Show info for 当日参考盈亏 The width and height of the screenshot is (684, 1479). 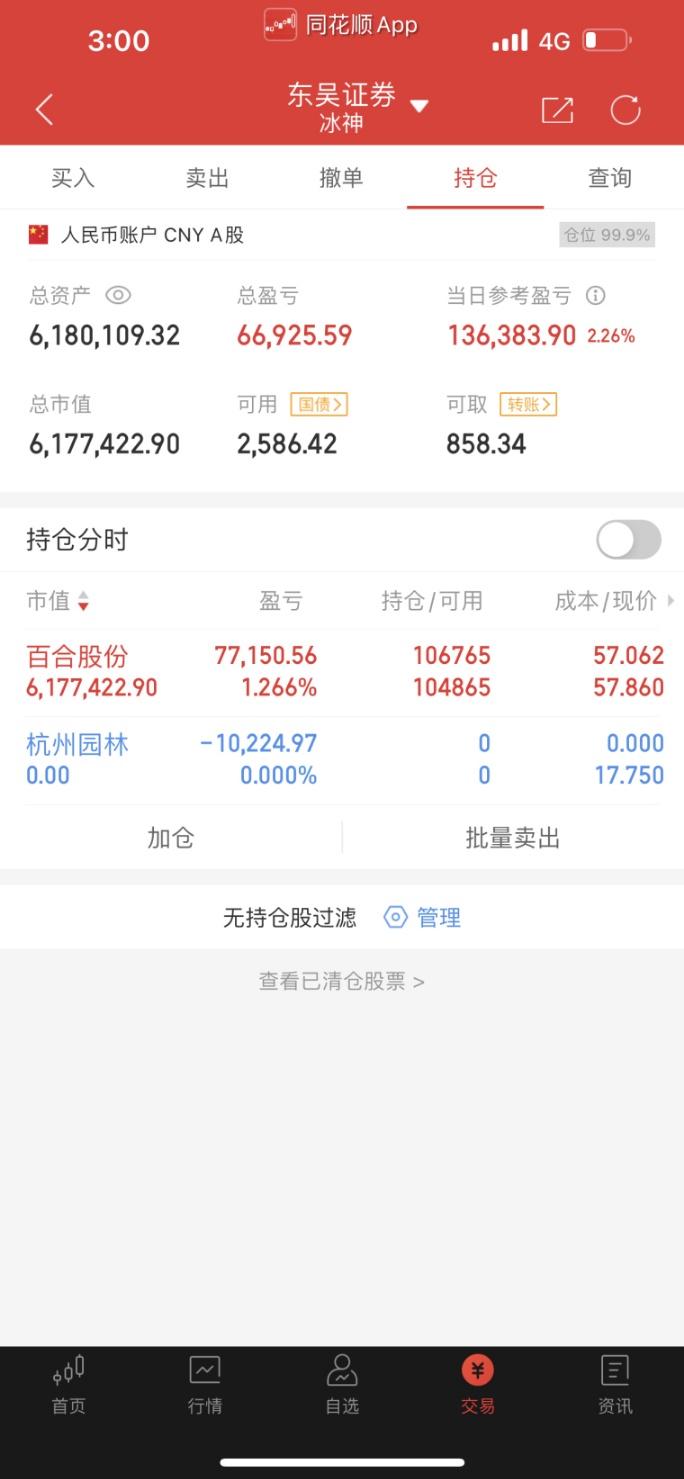pos(595,295)
